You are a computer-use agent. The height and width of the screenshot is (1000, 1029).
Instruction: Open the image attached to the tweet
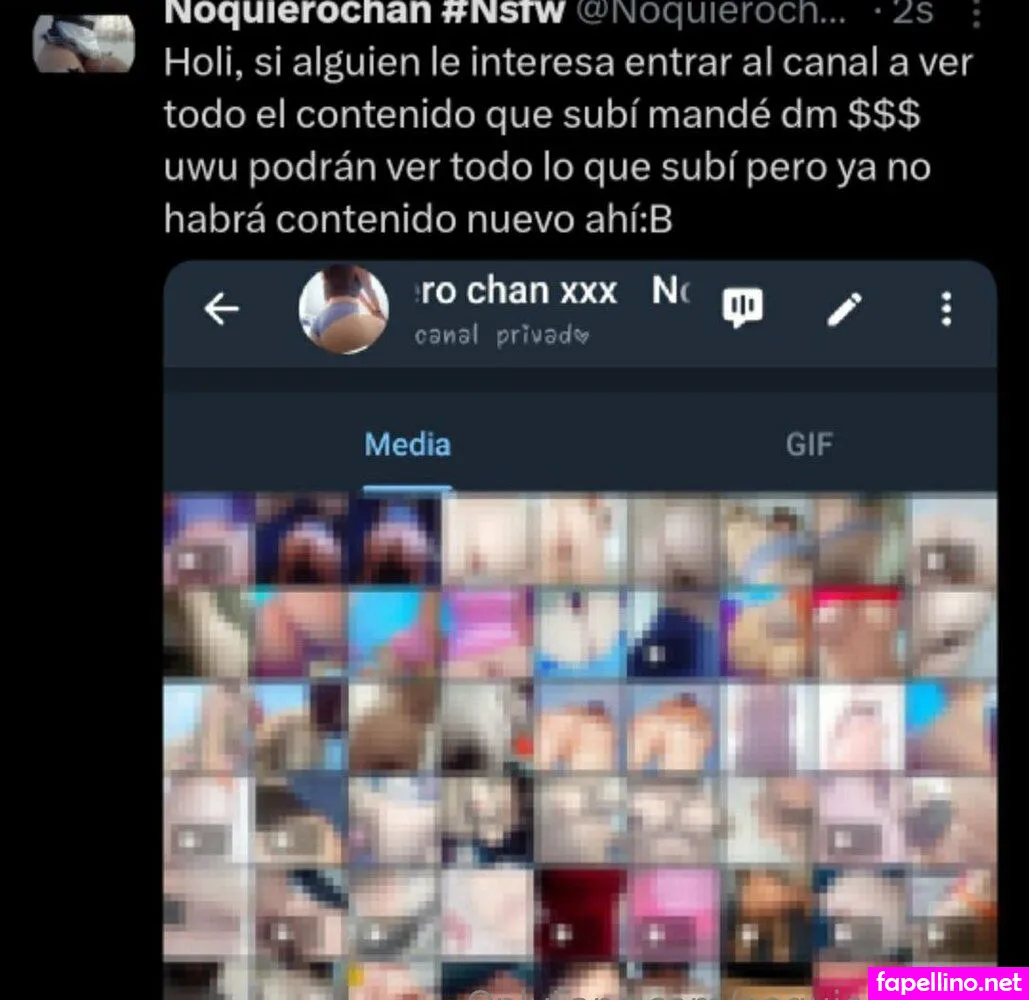coord(580,630)
